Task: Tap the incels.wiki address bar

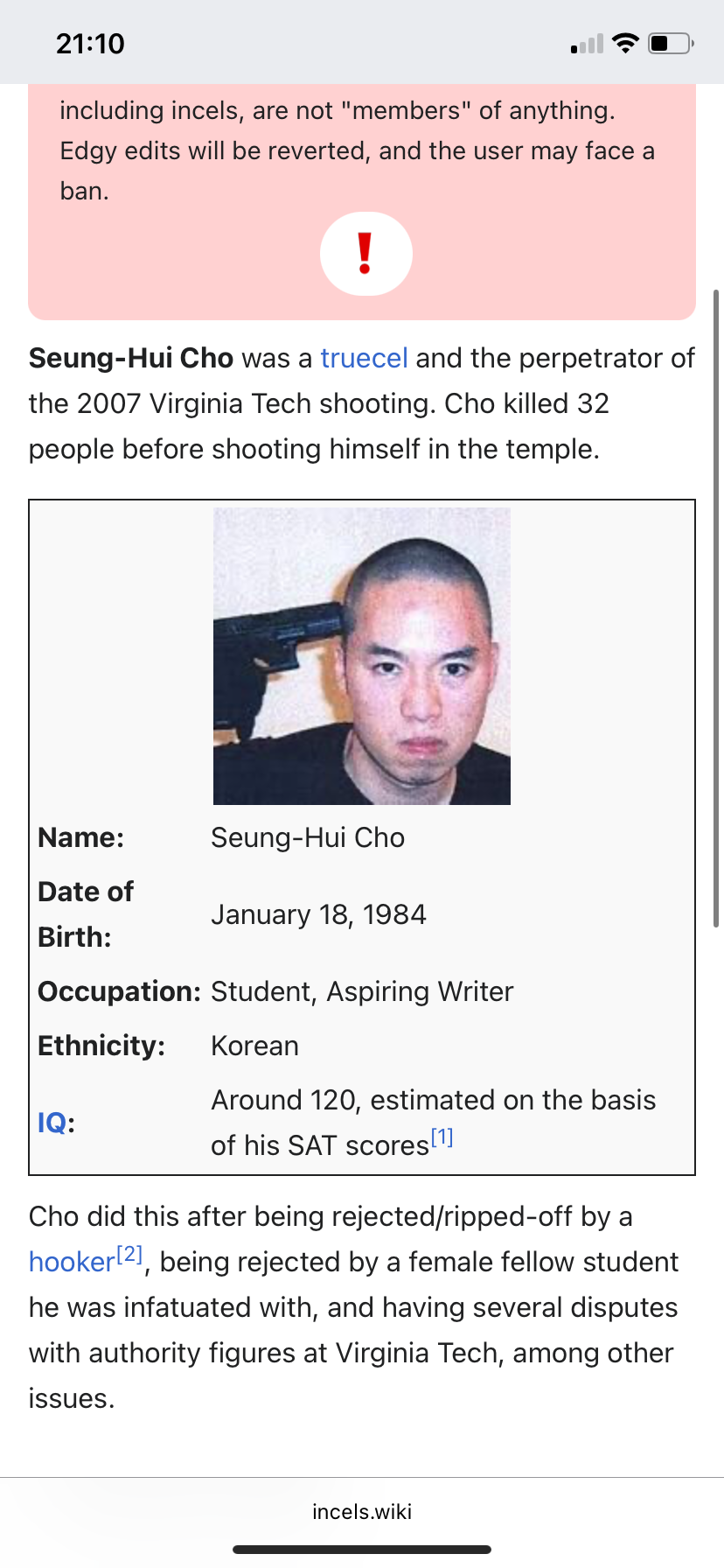Action: tap(362, 1512)
